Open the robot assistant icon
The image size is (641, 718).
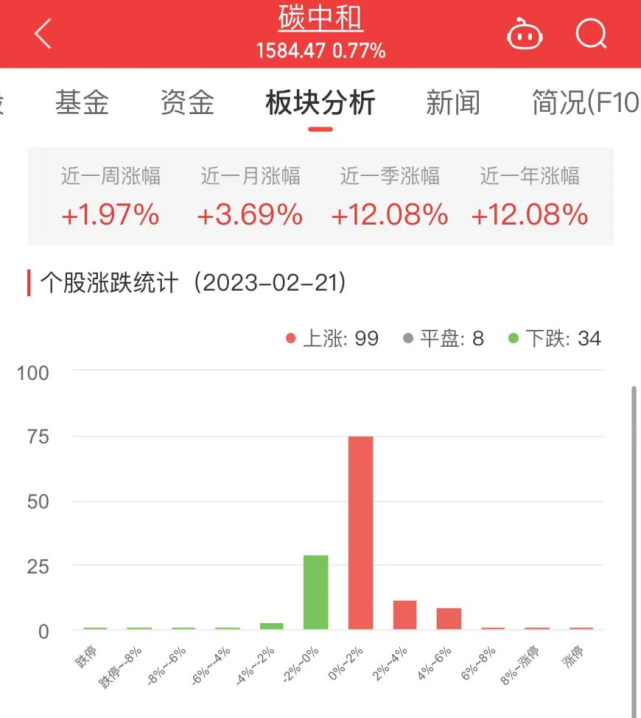tap(525, 35)
